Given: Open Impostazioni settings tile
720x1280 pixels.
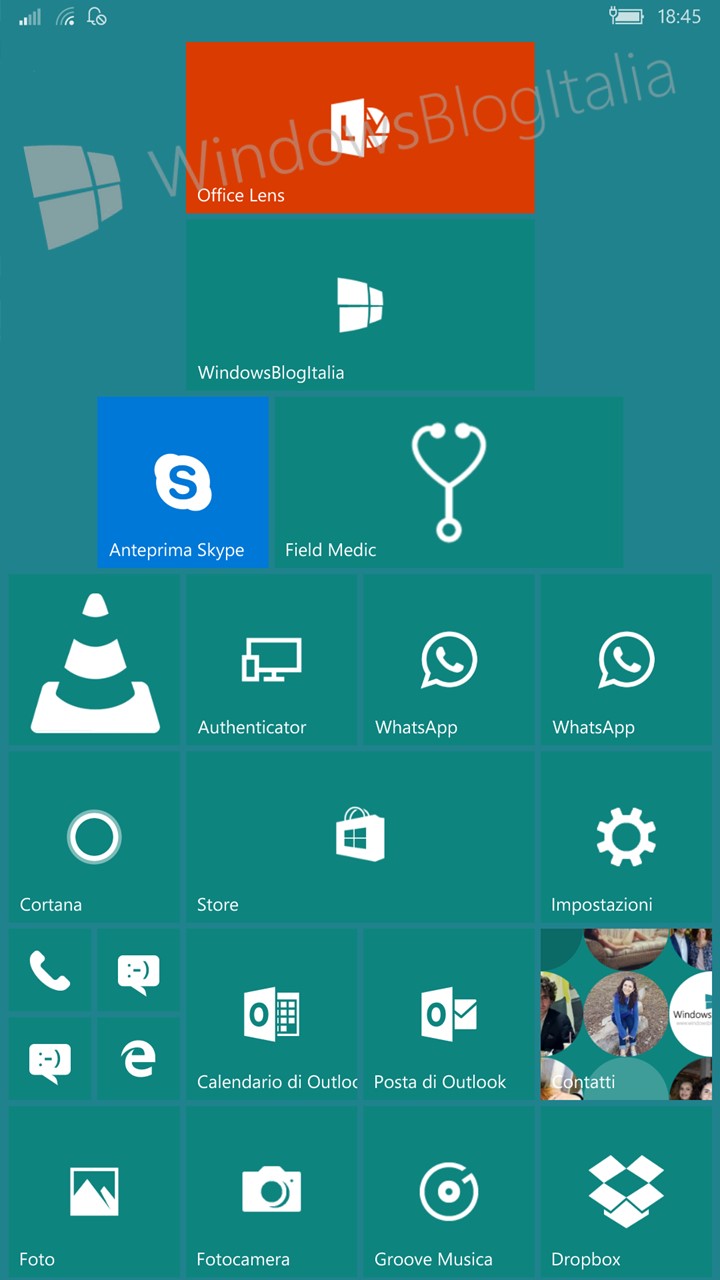Looking at the screenshot, I should coord(626,837).
